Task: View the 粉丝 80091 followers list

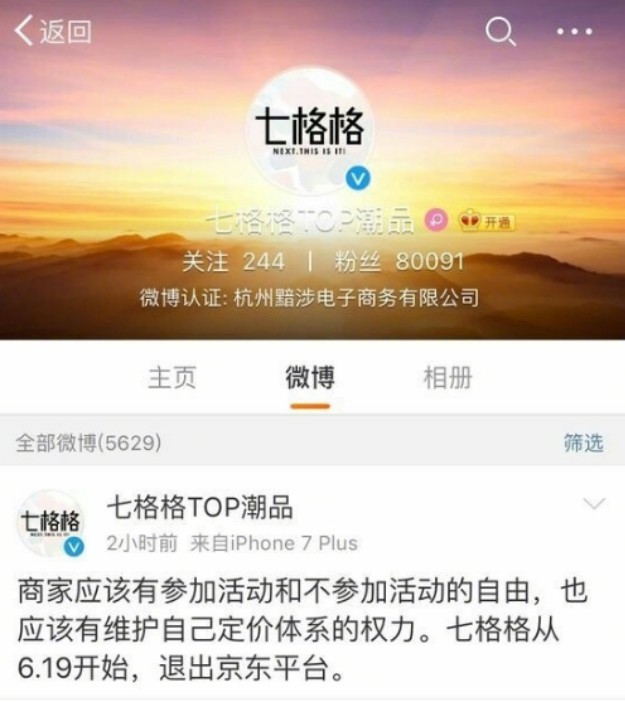Action: pos(401,262)
